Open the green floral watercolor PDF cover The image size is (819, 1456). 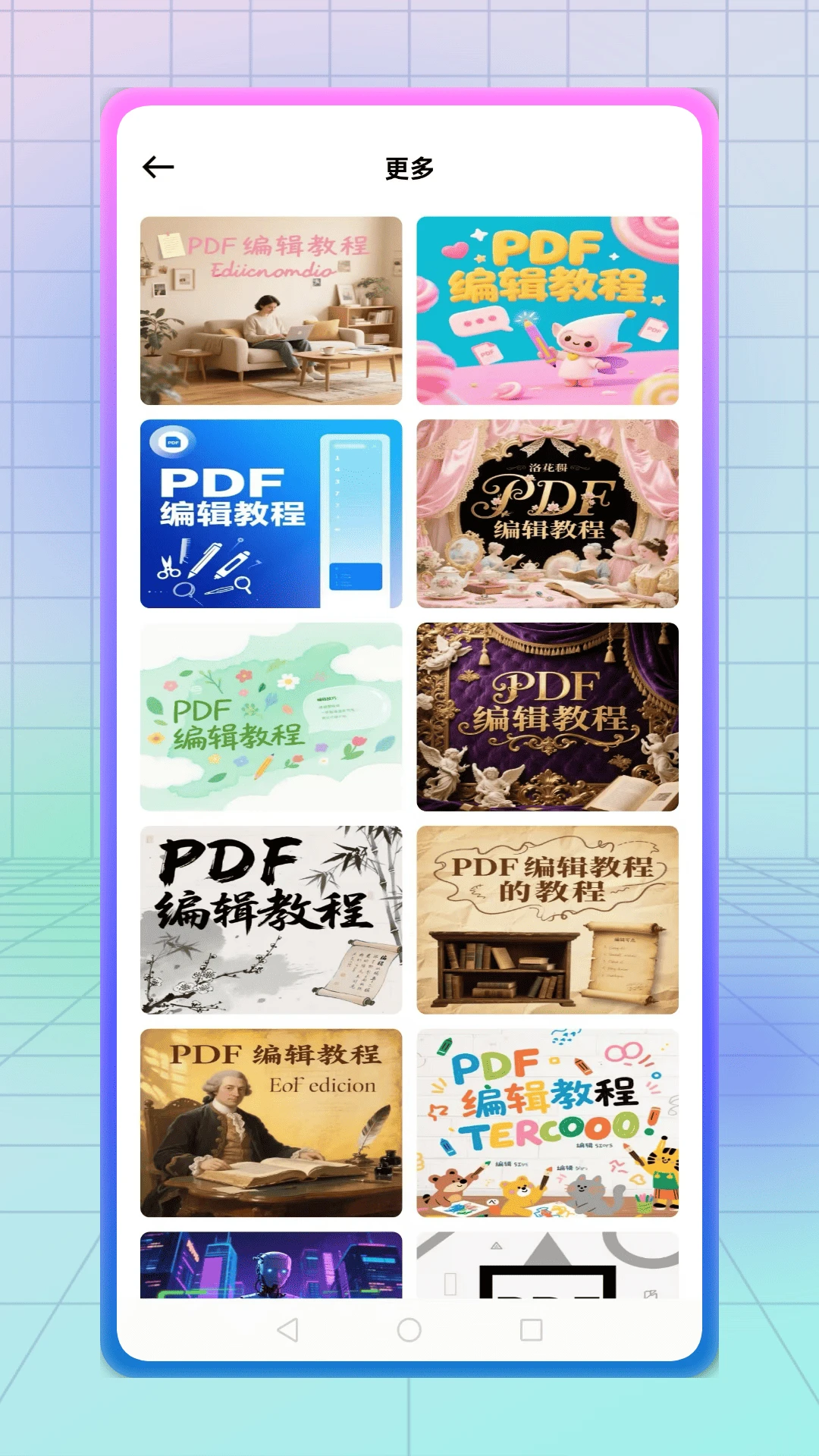coord(271,717)
